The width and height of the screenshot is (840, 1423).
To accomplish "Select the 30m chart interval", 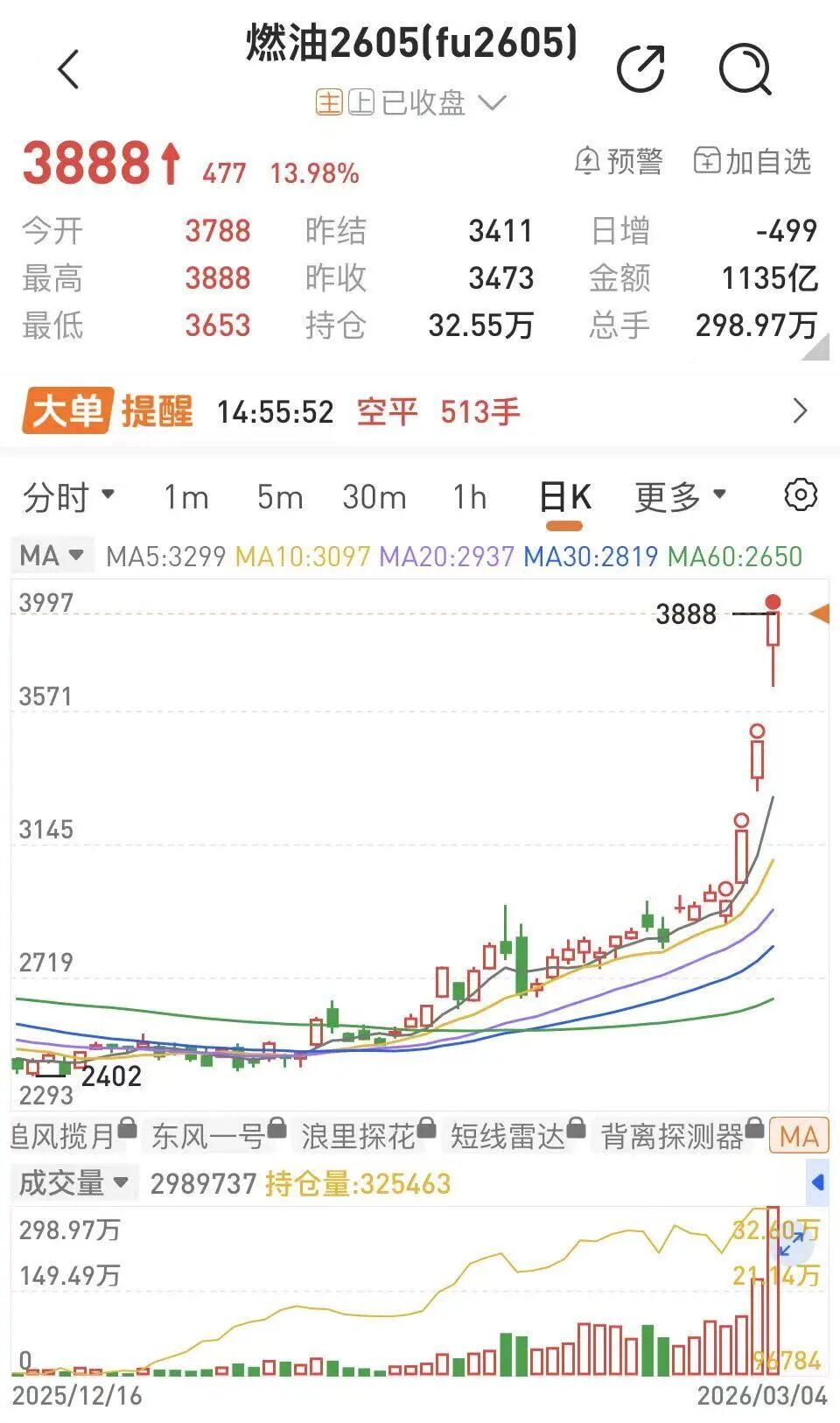I will pyautogui.click(x=374, y=497).
